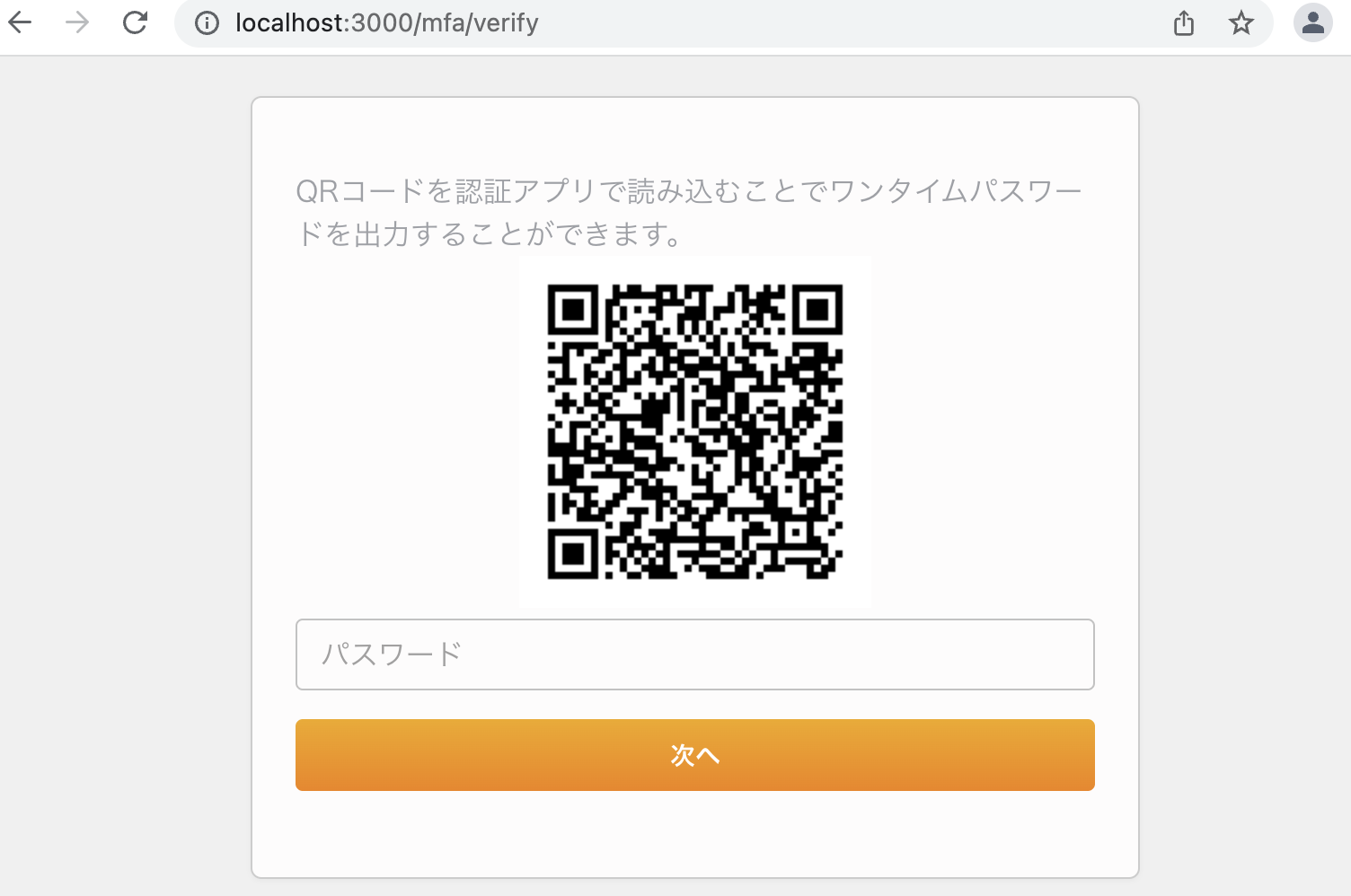This screenshot has width=1351, height=896.
Task: Go back to the previous page
Action: (x=20, y=22)
